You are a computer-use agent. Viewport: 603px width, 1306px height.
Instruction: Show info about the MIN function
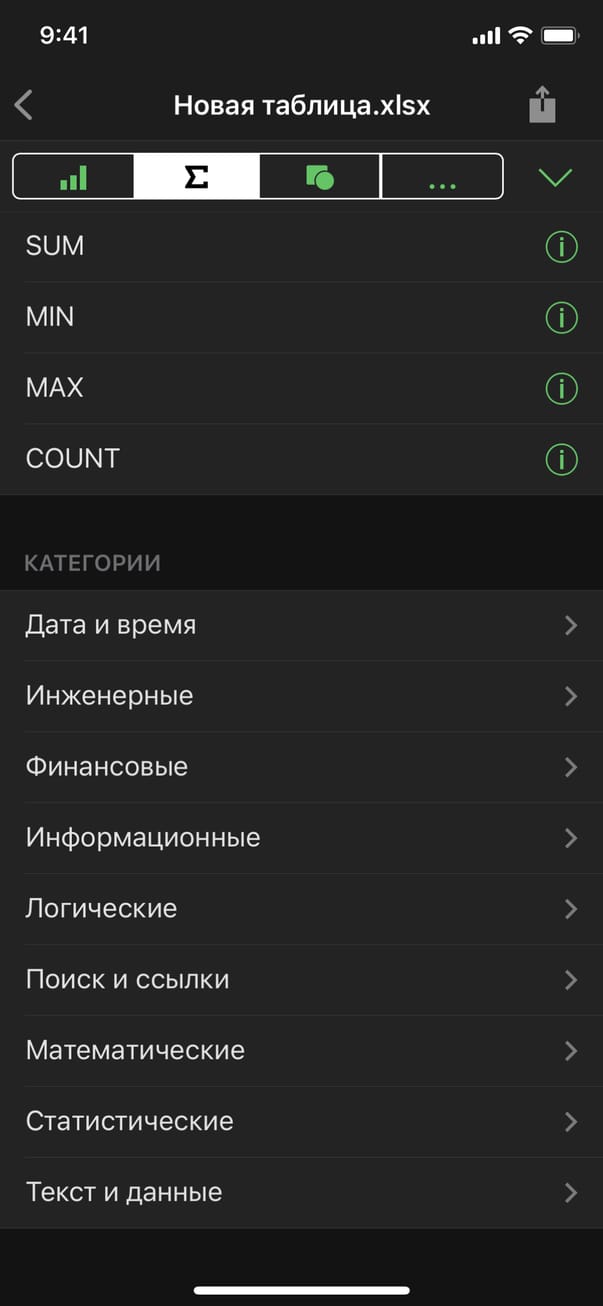point(561,318)
